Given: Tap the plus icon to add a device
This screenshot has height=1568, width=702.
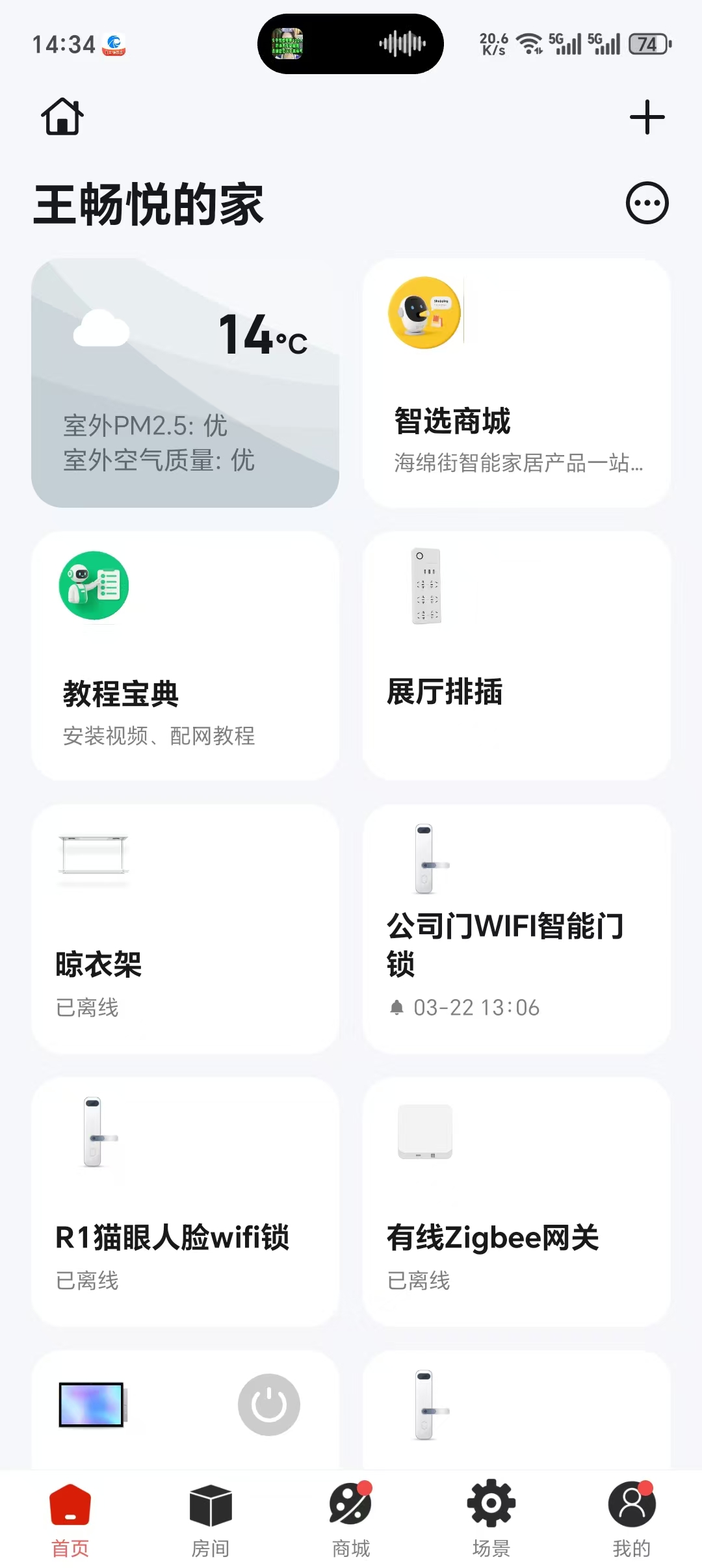Looking at the screenshot, I should click(x=647, y=117).
